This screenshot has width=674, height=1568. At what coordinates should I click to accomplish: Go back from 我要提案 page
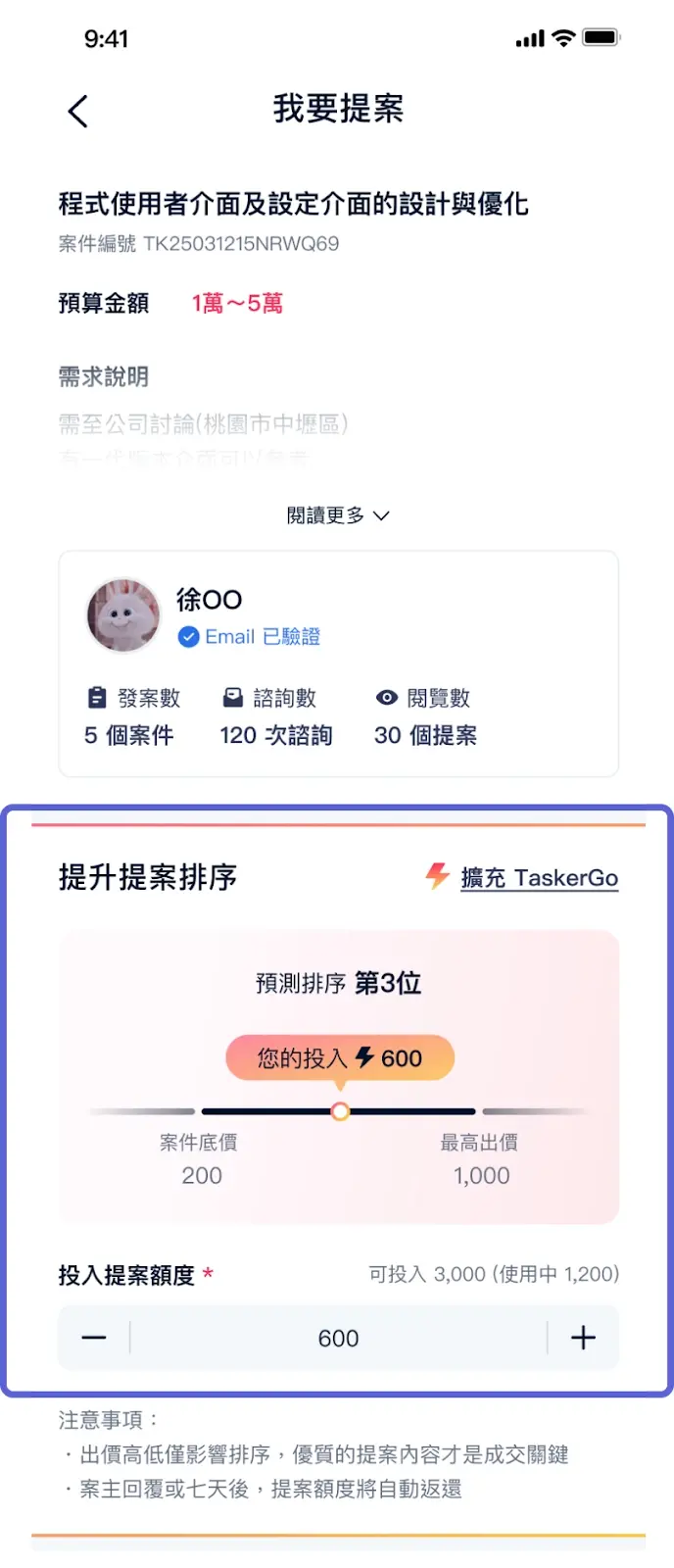click(78, 111)
